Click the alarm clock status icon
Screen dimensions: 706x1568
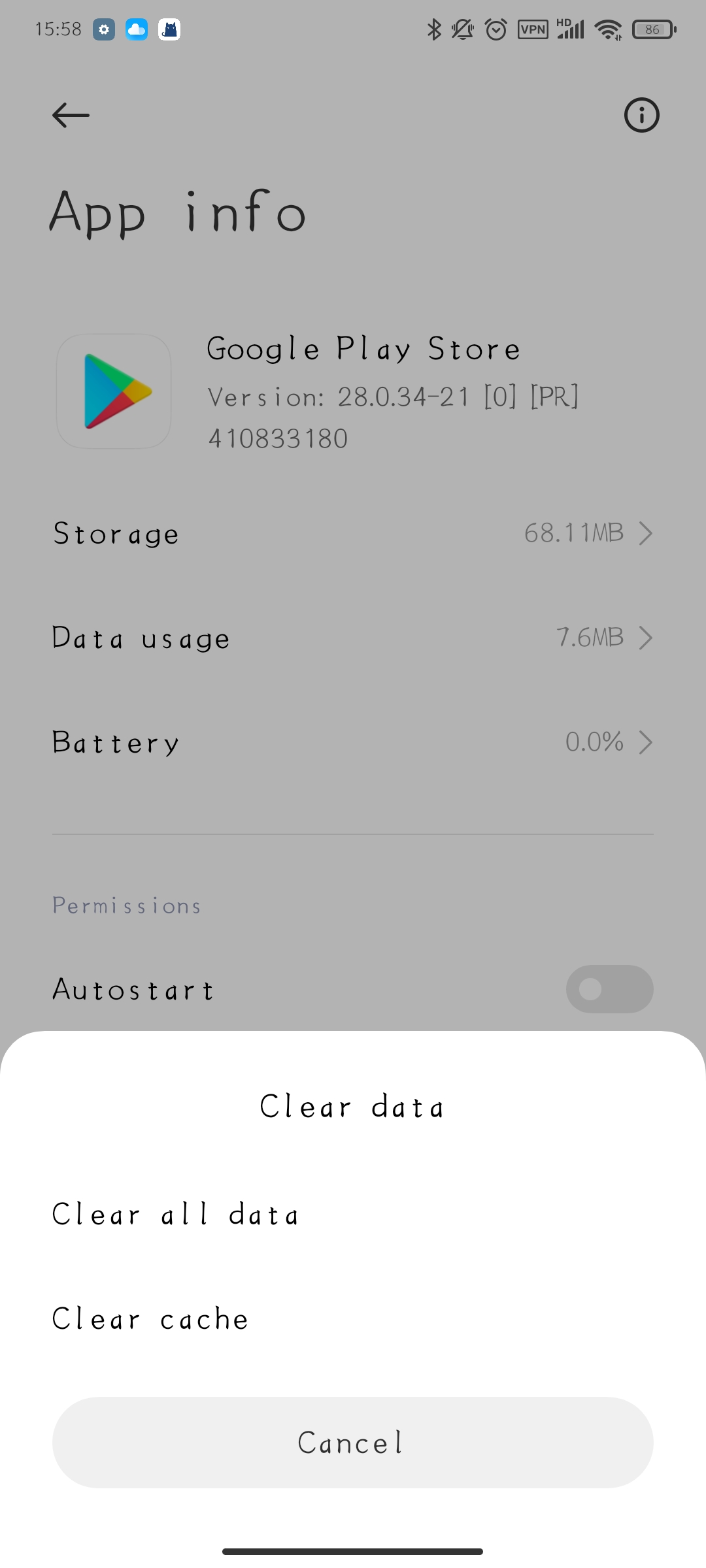pos(496,29)
